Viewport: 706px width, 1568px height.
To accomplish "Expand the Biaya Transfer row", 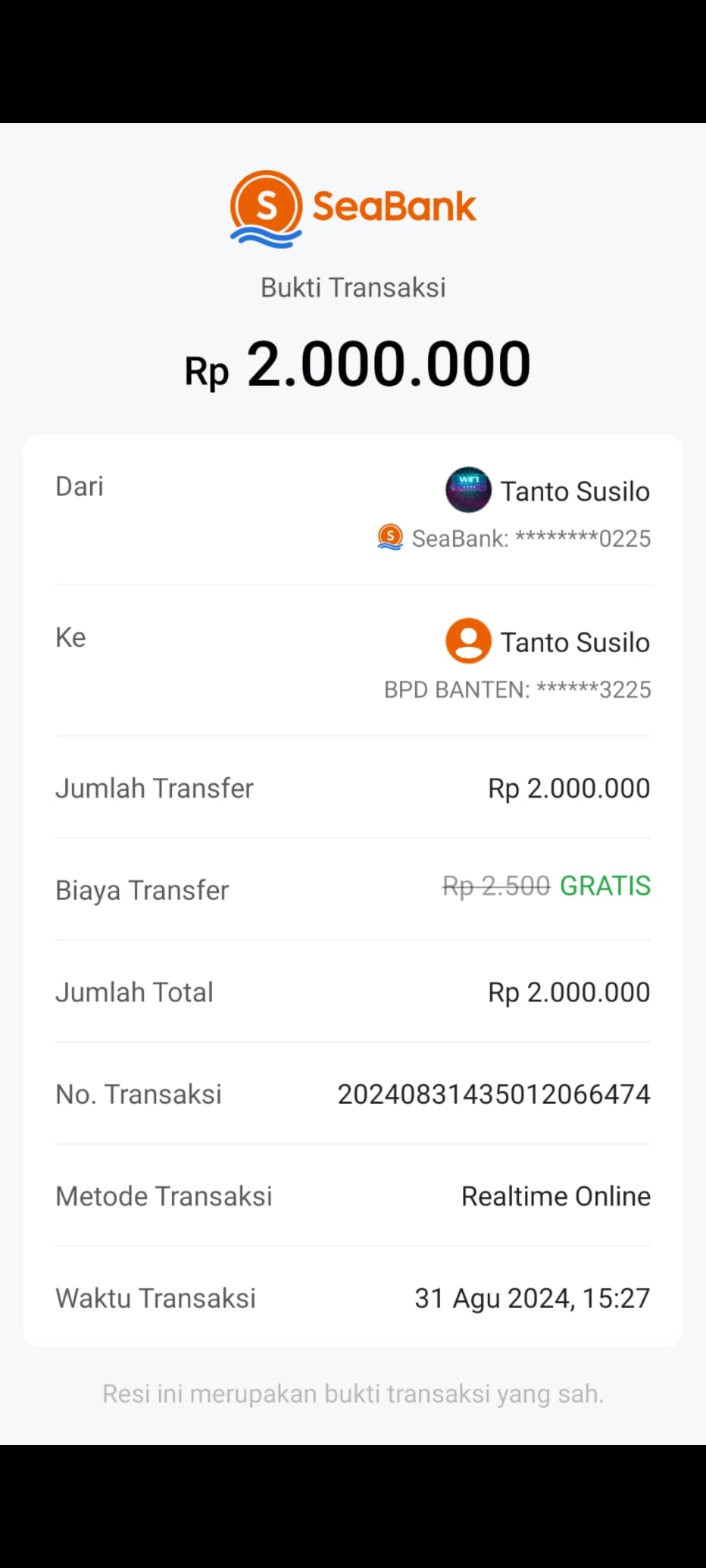I will point(353,889).
